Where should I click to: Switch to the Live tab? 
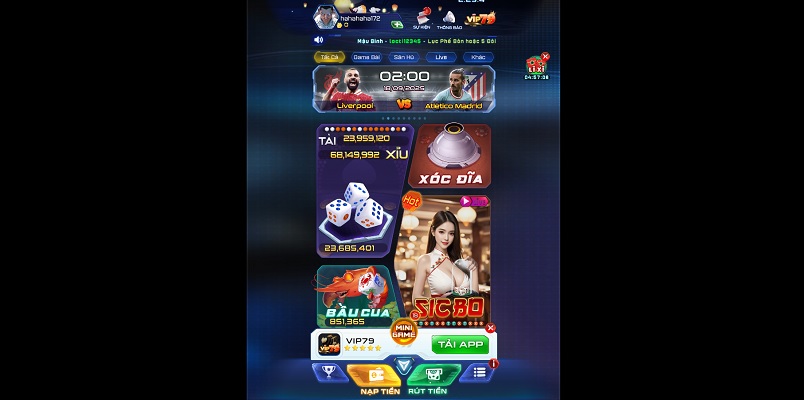[440, 57]
